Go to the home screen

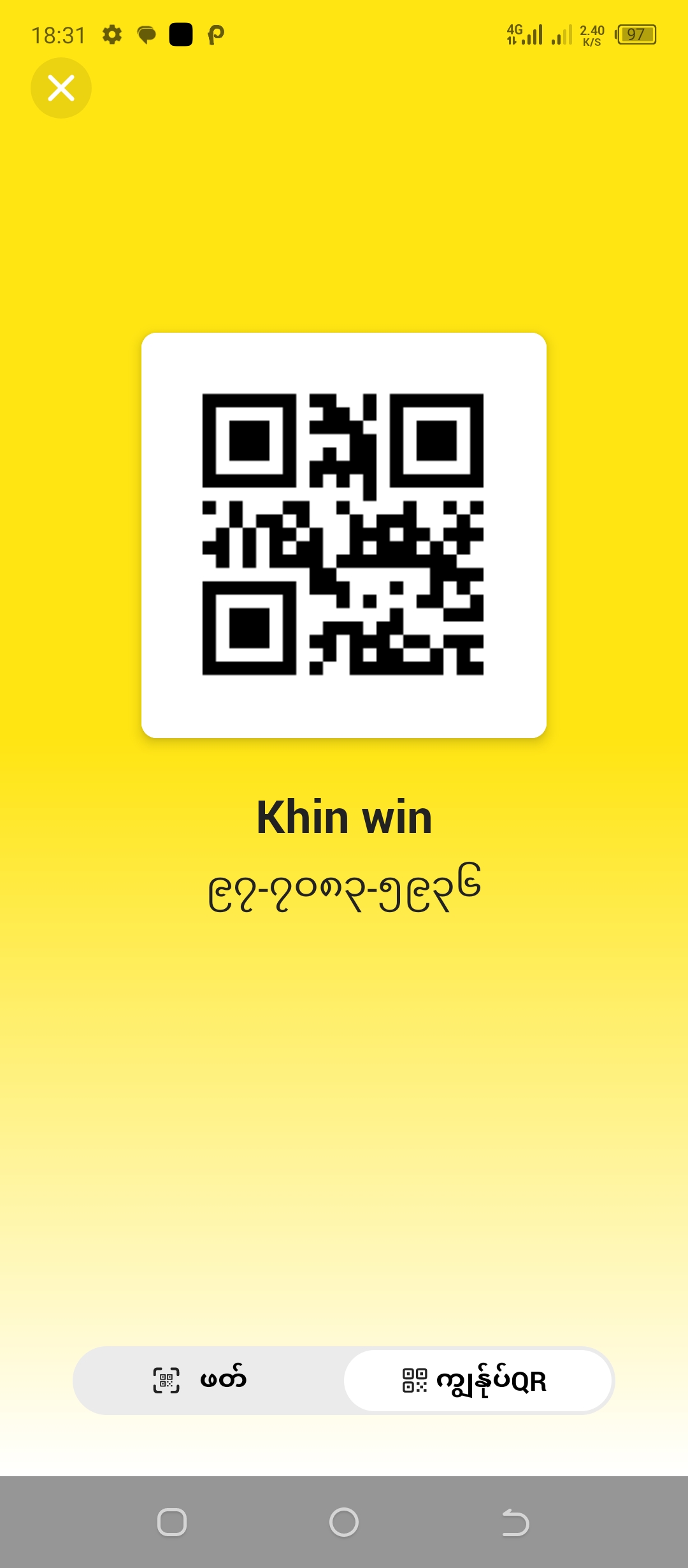tap(344, 1523)
